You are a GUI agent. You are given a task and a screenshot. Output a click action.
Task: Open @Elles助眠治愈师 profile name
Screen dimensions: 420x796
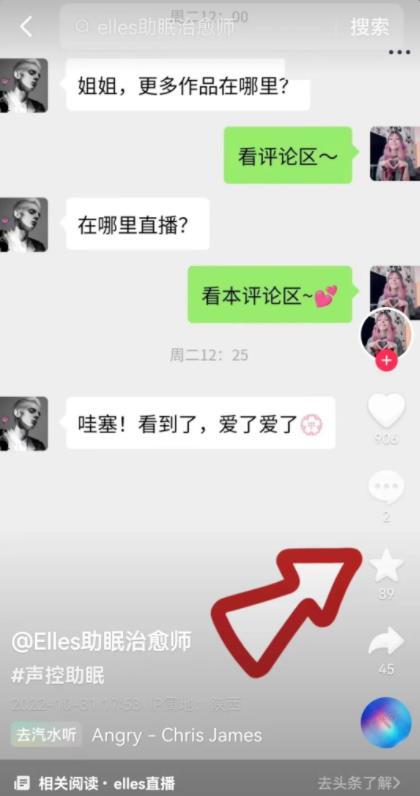coord(102,641)
